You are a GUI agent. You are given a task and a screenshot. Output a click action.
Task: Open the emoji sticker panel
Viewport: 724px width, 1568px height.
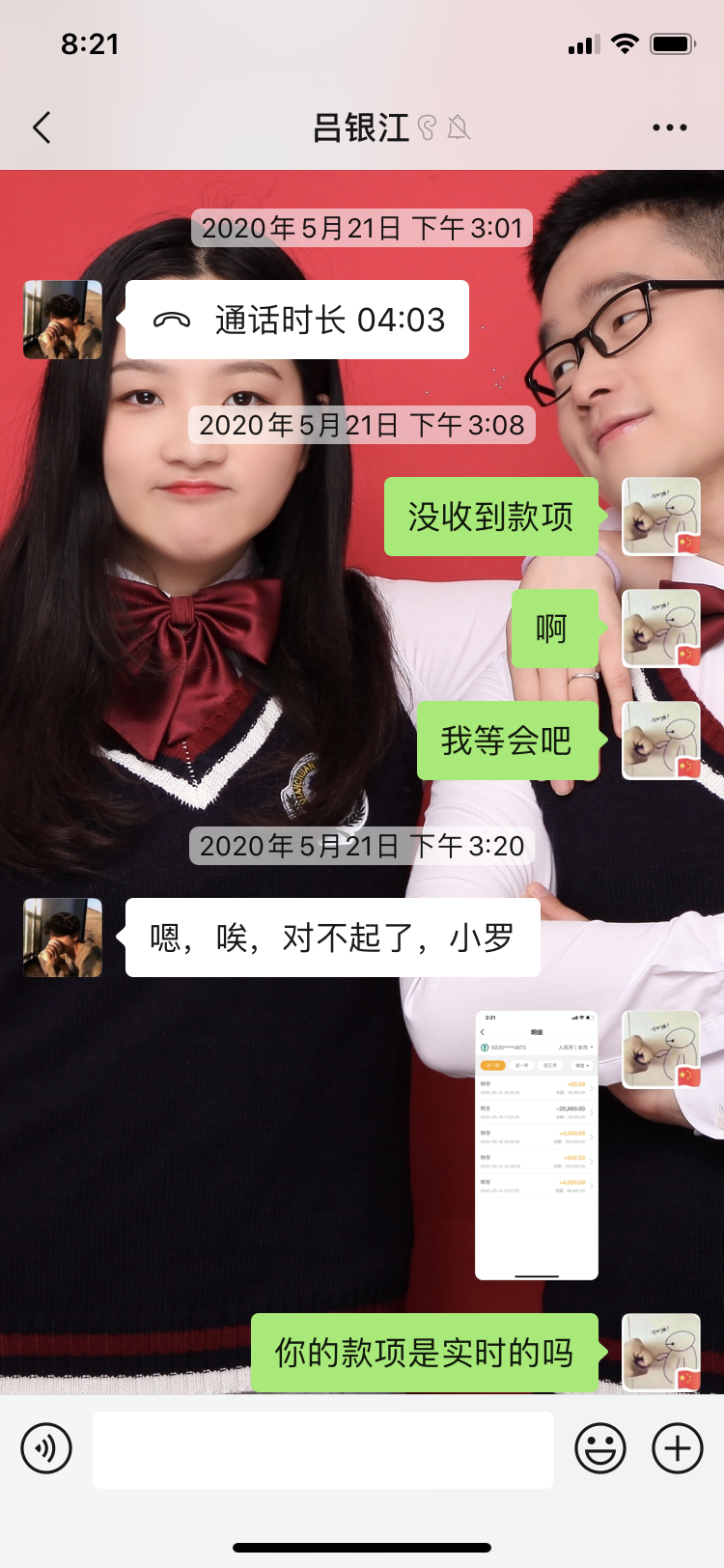(600, 1448)
